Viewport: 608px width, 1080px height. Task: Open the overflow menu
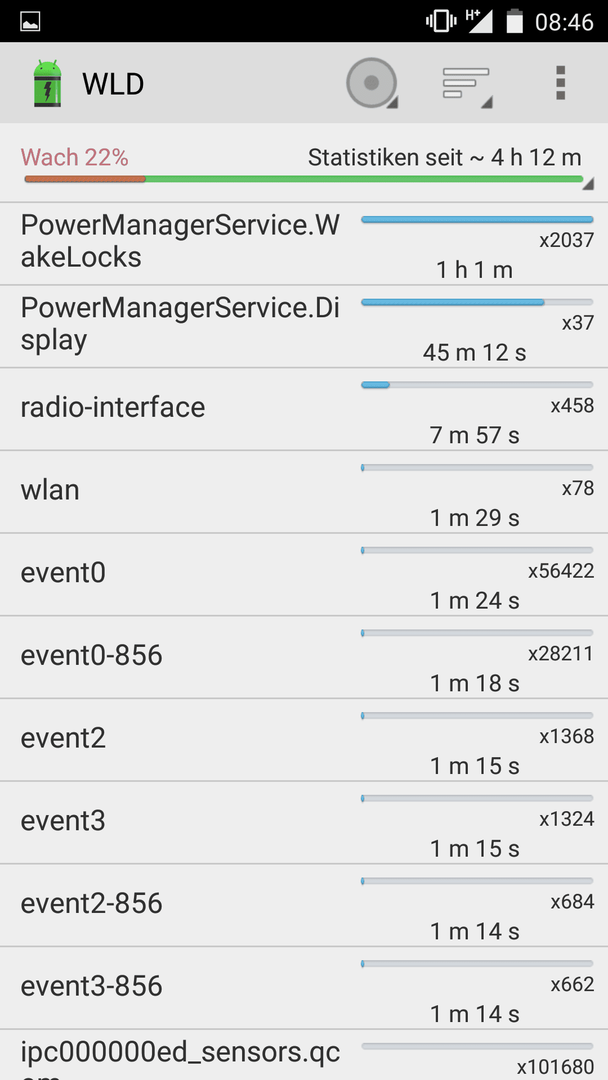tap(560, 83)
